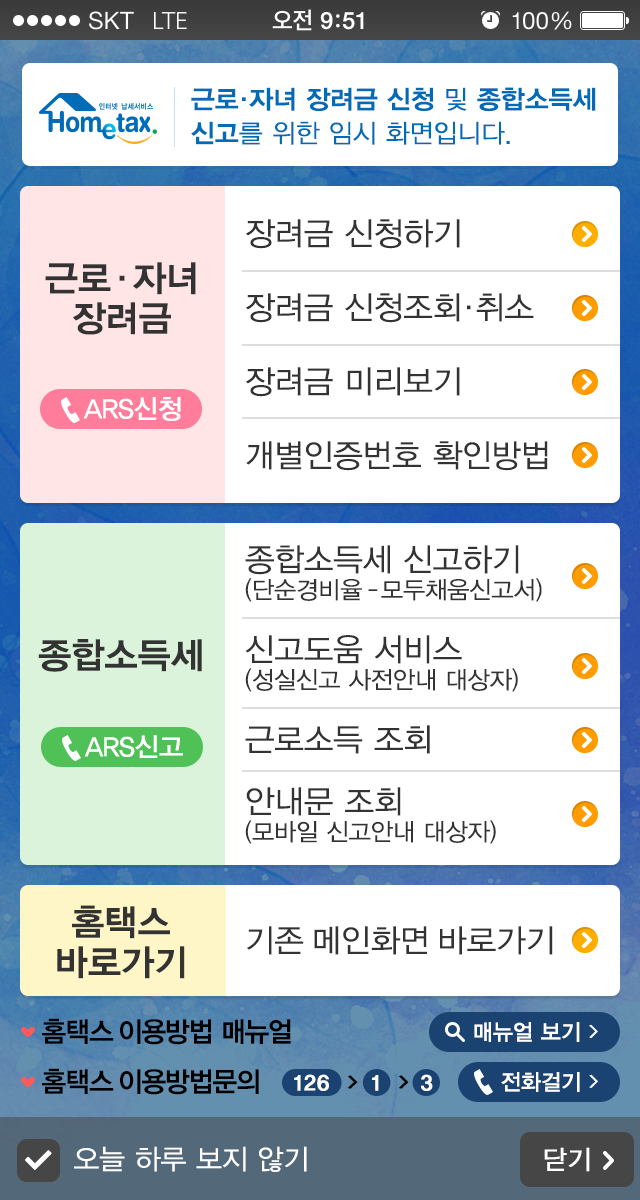Tap 매뉴얼 보기 button
The height and width of the screenshot is (1200, 640).
pos(524,1032)
